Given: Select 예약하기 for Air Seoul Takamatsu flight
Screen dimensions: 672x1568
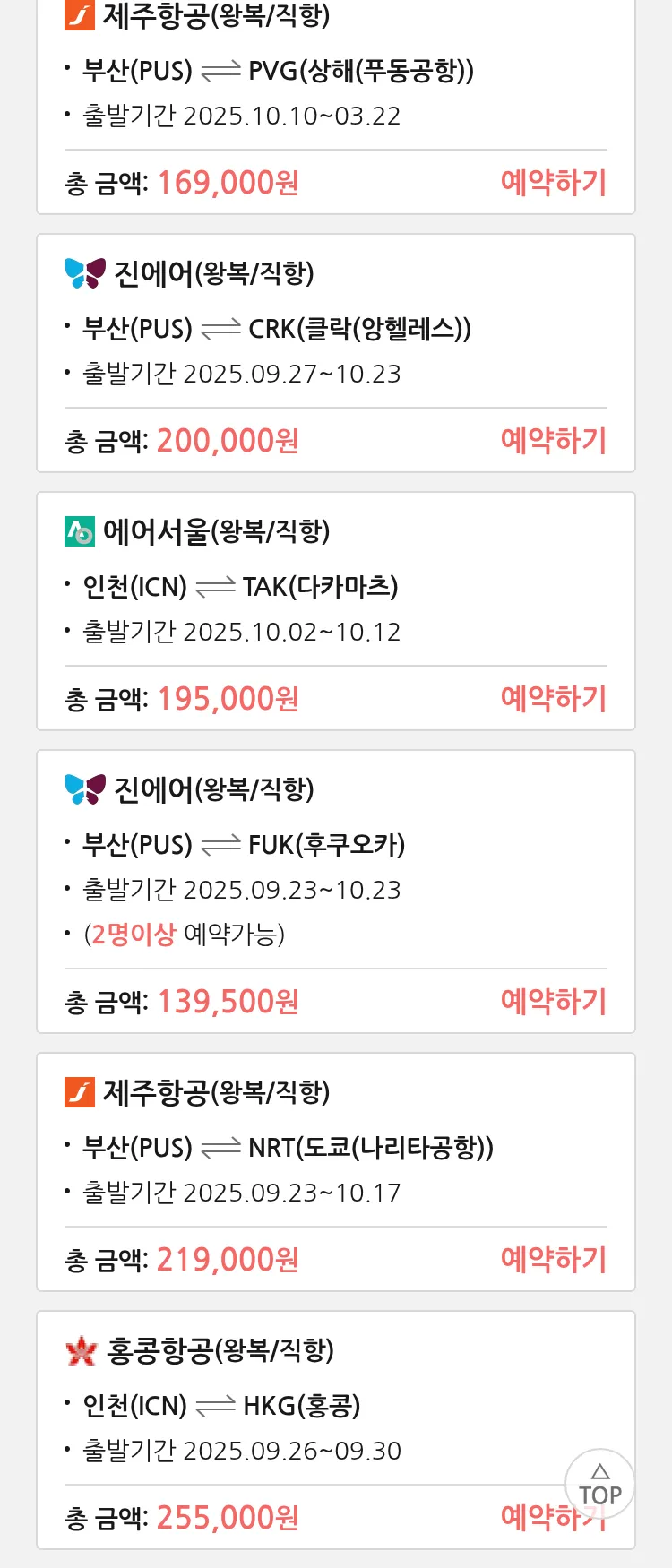Looking at the screenshot, I should point(553,699).
